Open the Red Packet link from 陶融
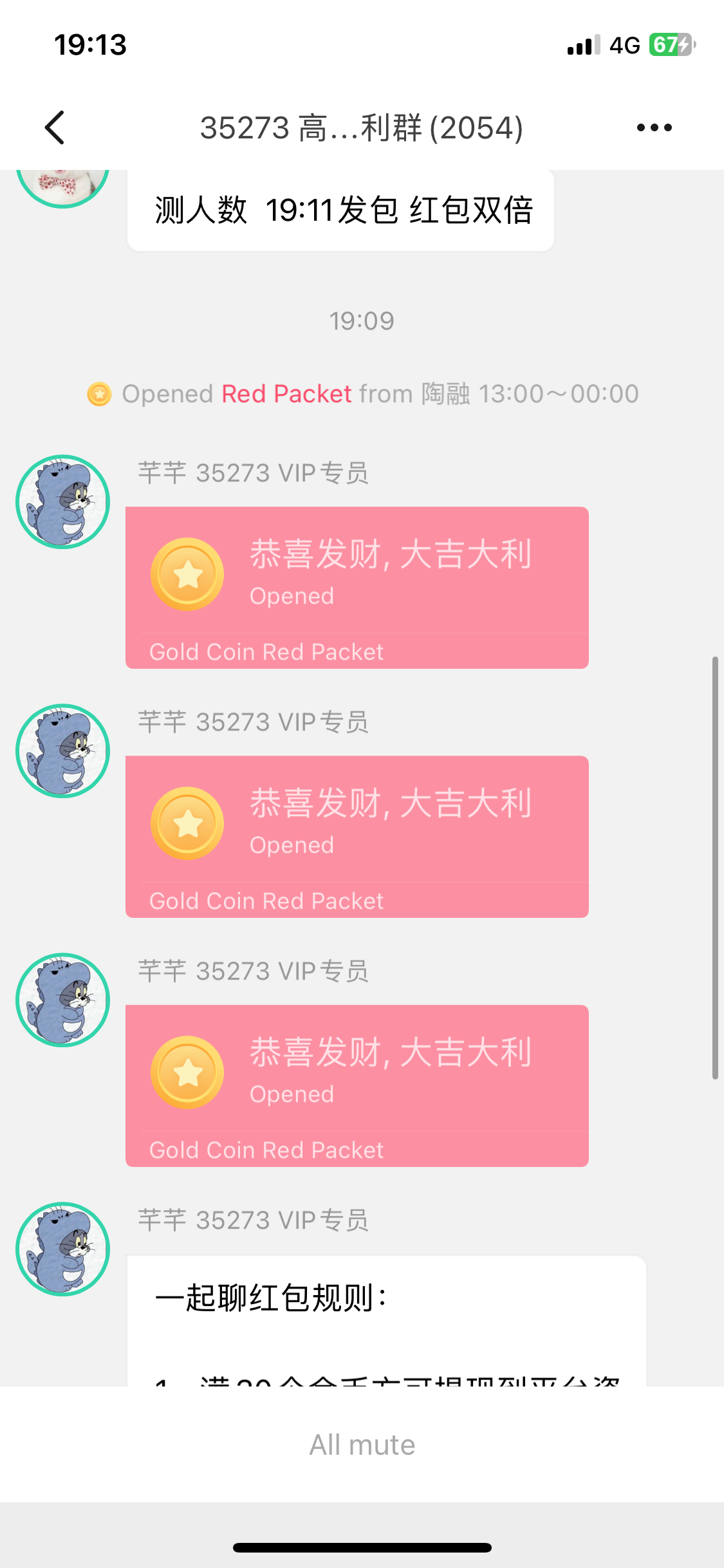The image size is (724, 1568). pyautogui.click(x=286, y=394)
